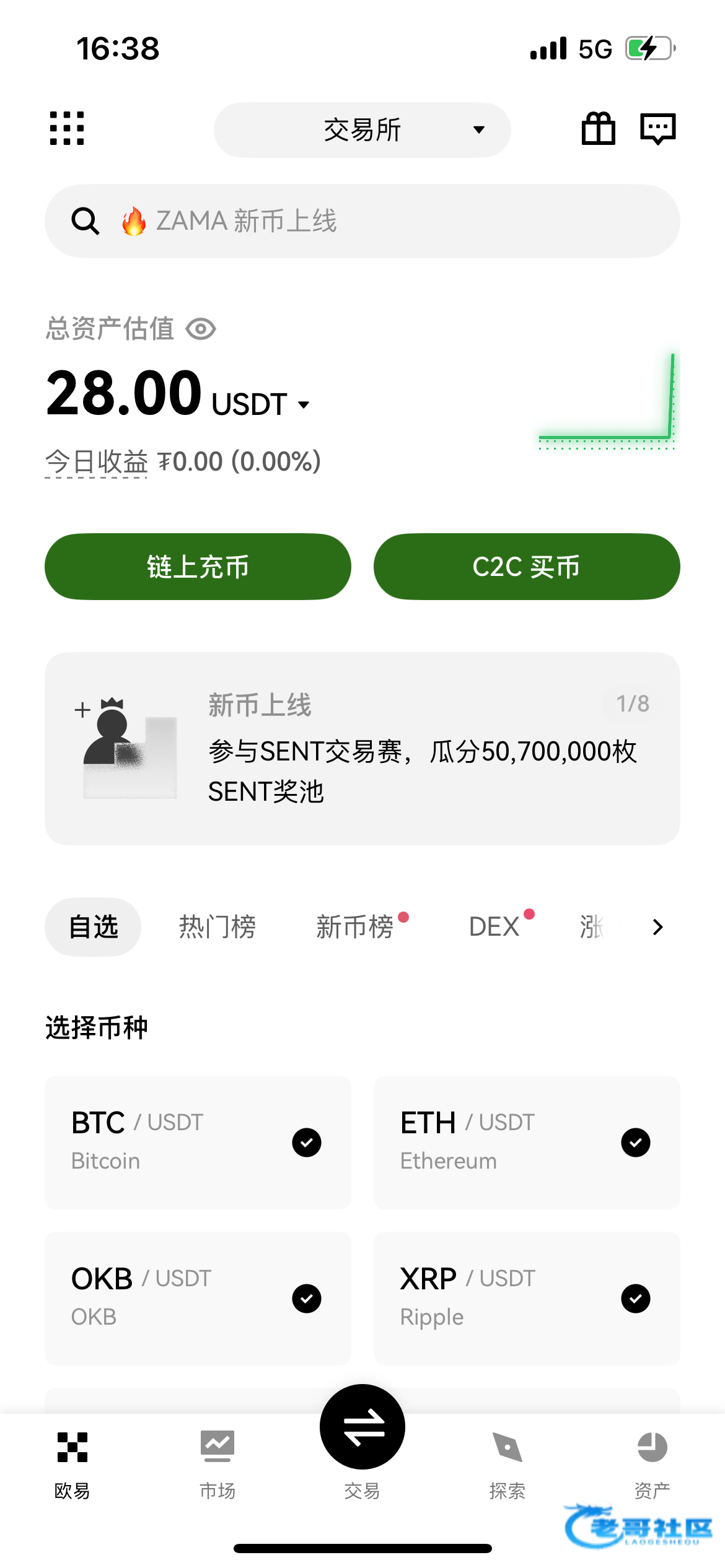Switch to the 新币榜 tab

coord(355,927)
